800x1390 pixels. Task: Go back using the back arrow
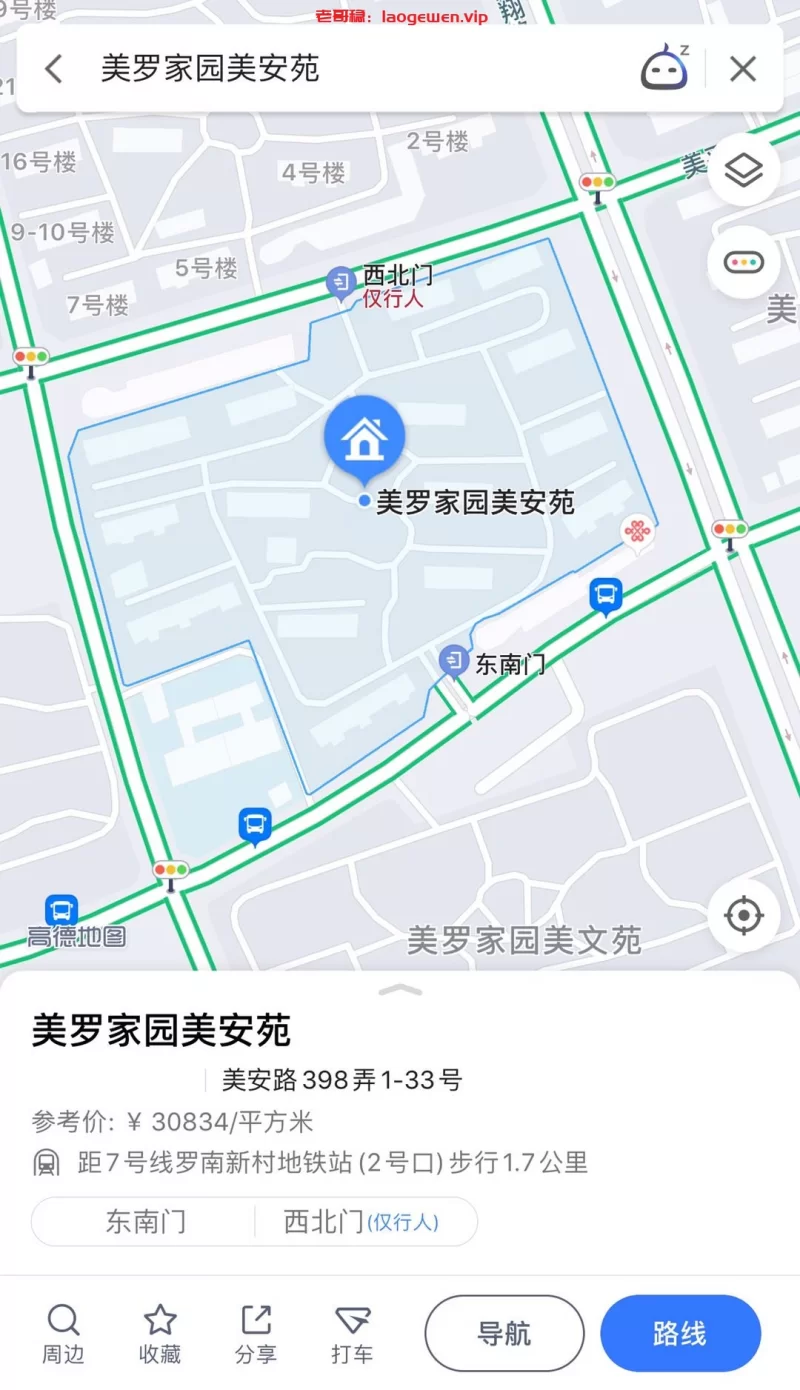(x=54, y=69)
